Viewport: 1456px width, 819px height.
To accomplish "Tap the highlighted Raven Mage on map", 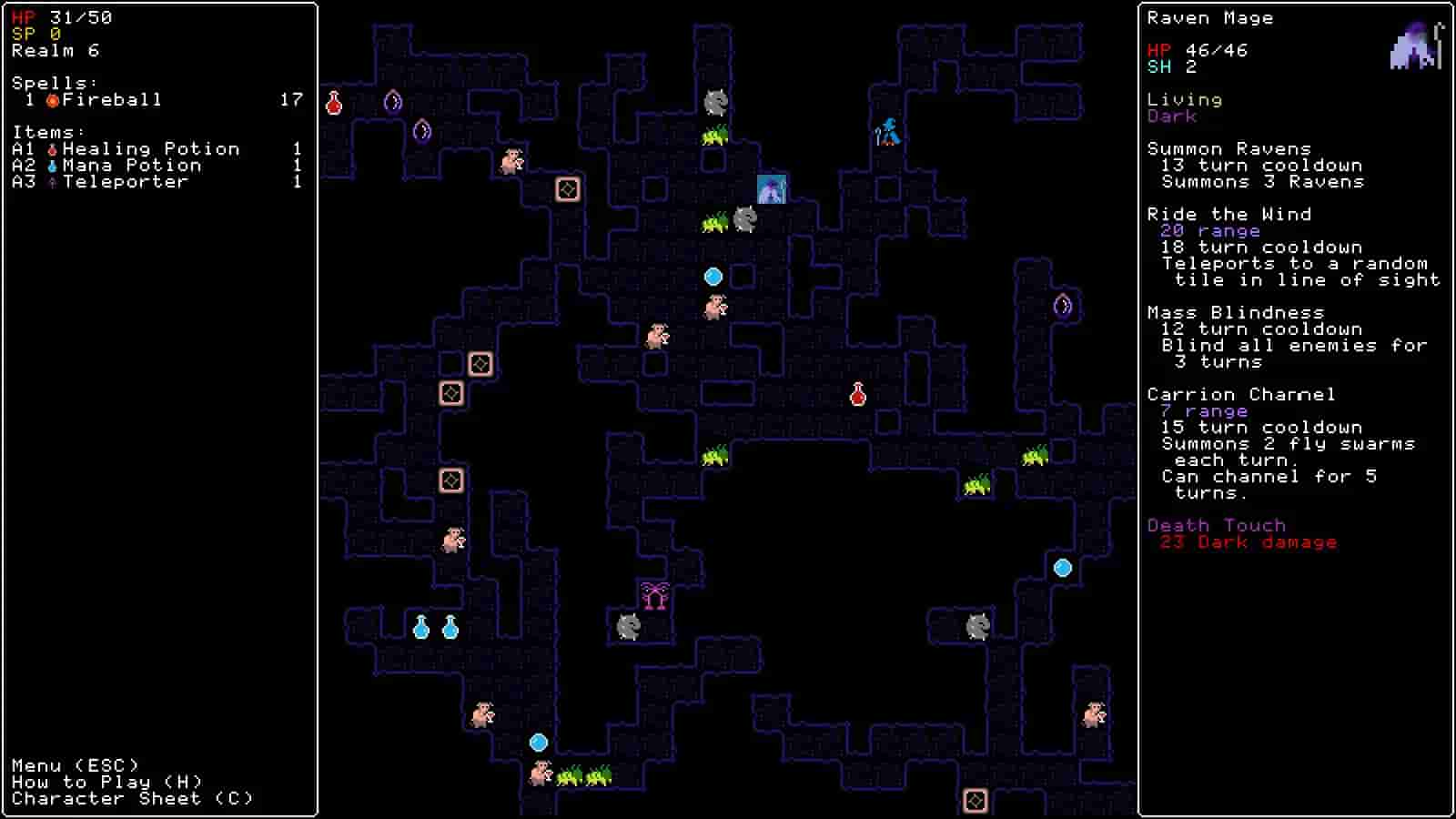I will (772, 189).
